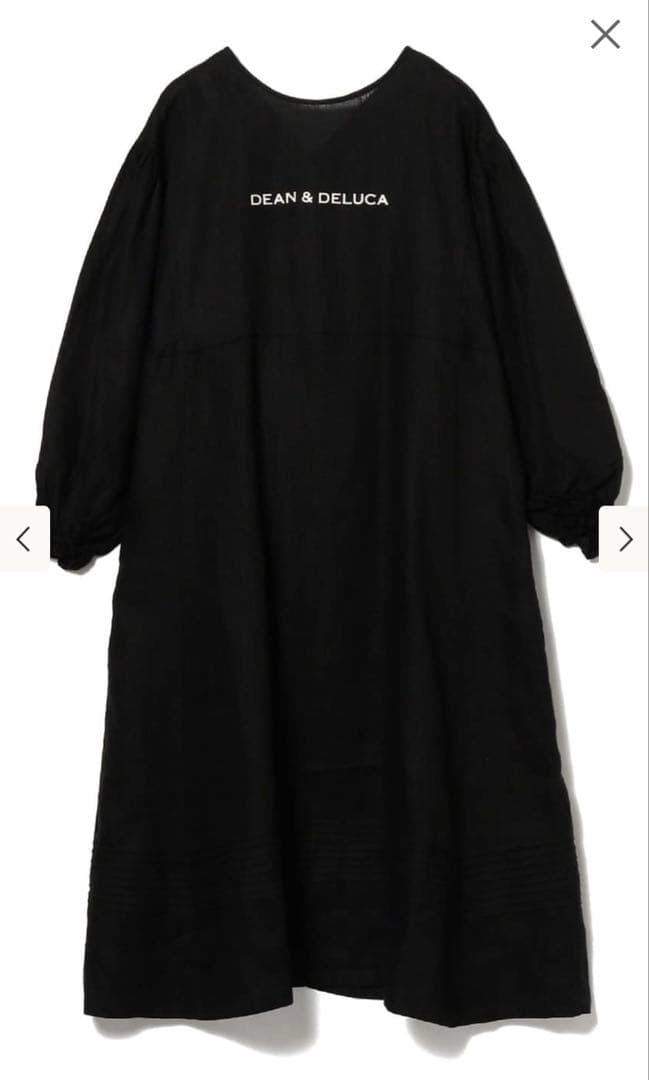649x1080 pixels.
Task: Close the product image viewer
Action: coord(605,34)
